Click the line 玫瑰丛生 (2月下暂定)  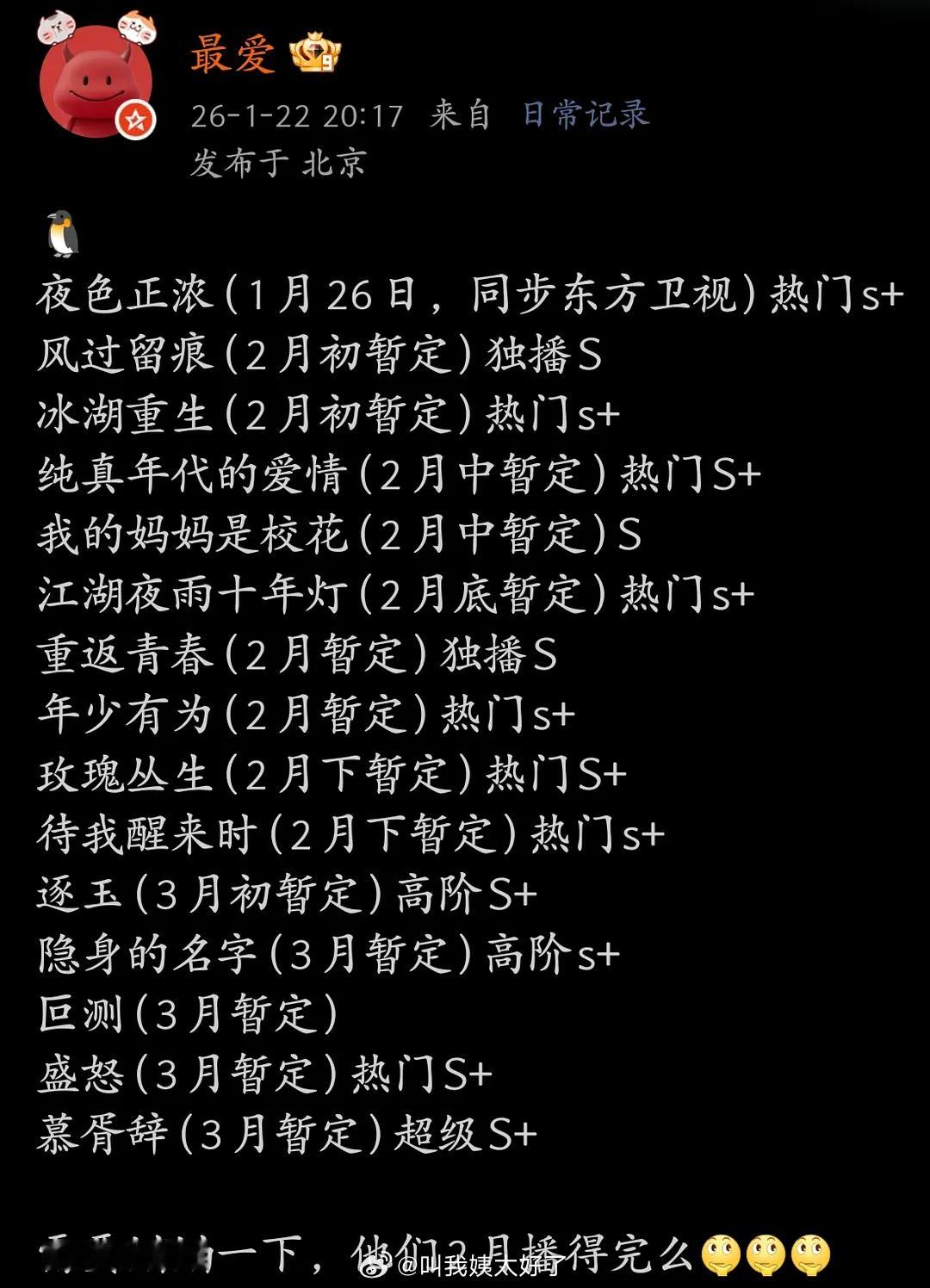pyautogui.click(x=334, y=773)
